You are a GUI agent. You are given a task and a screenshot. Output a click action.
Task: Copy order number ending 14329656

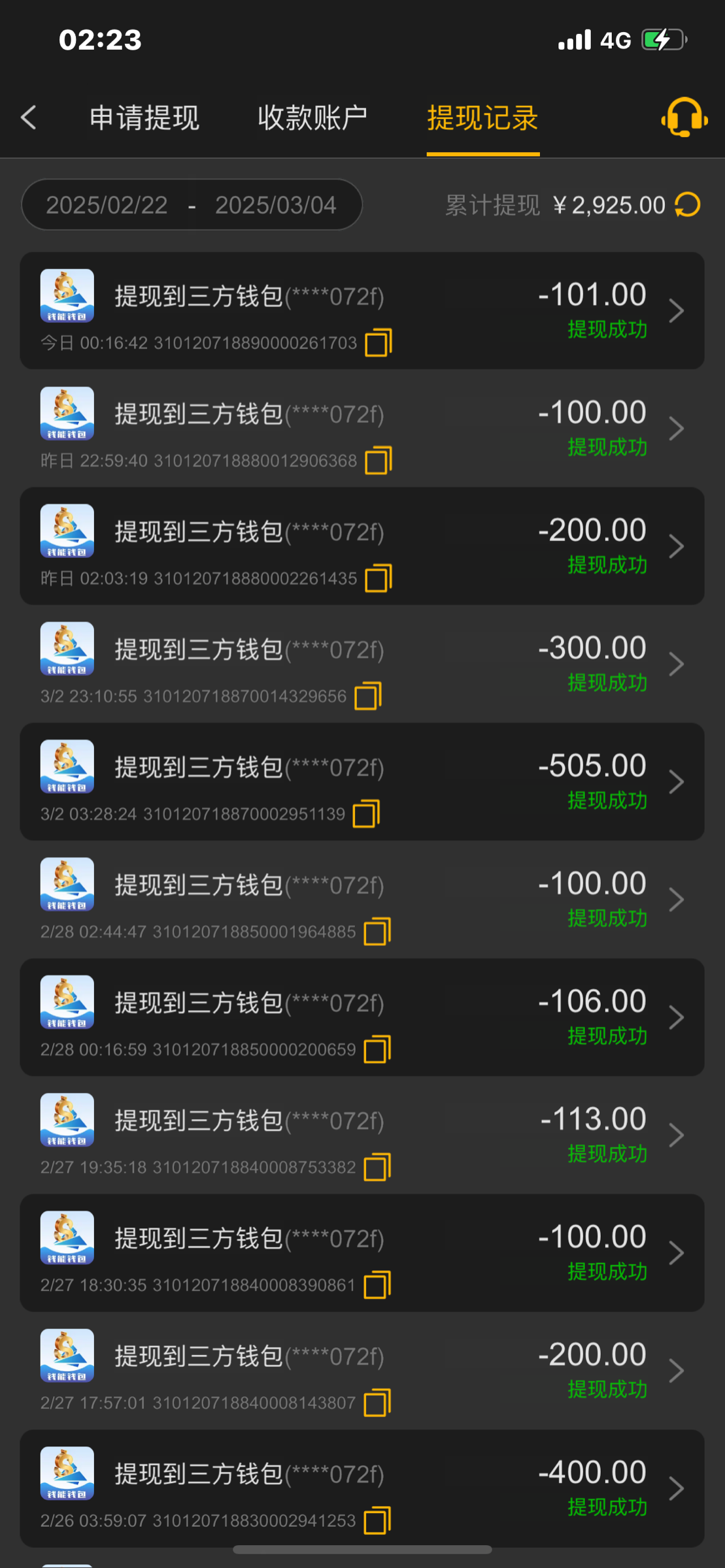tap(368, 696)
